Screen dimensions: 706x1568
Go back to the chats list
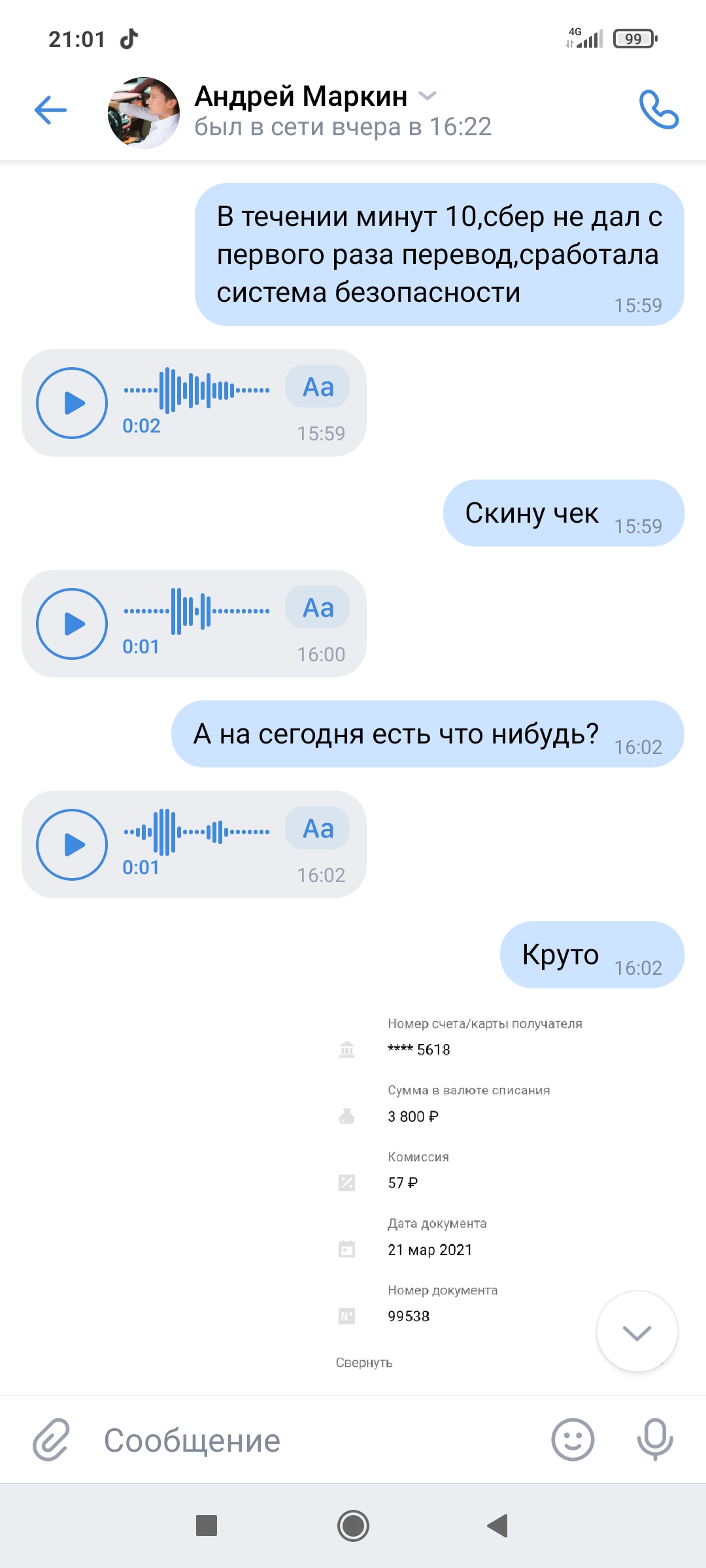point(51,110)
